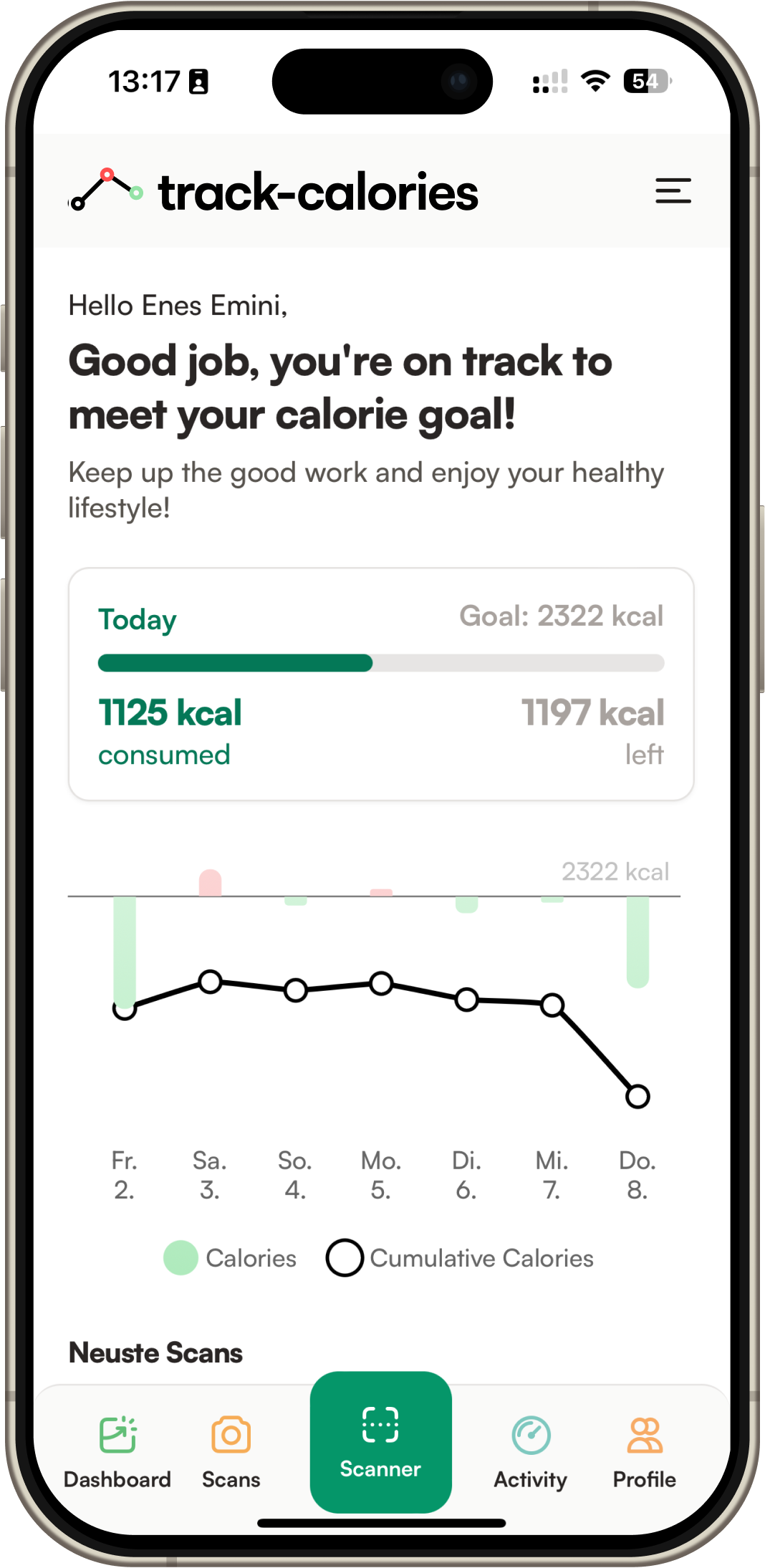The width and height of the screenshot is (765, 1568).
Task: Toggle the Calories legend item
Action: click(231, 1258)
